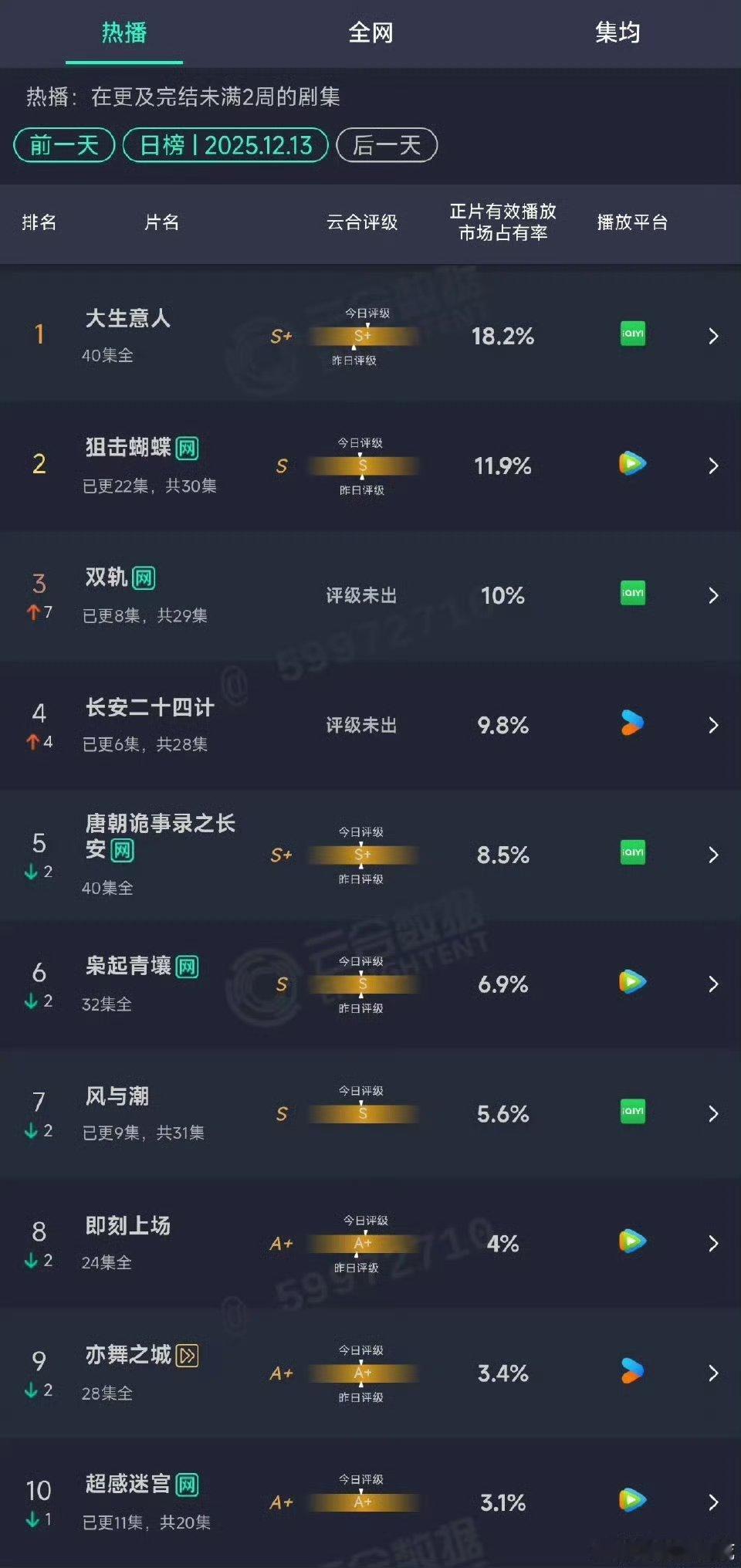Open details arrow for 唐朝诡事录之长安

click(714, 855)
